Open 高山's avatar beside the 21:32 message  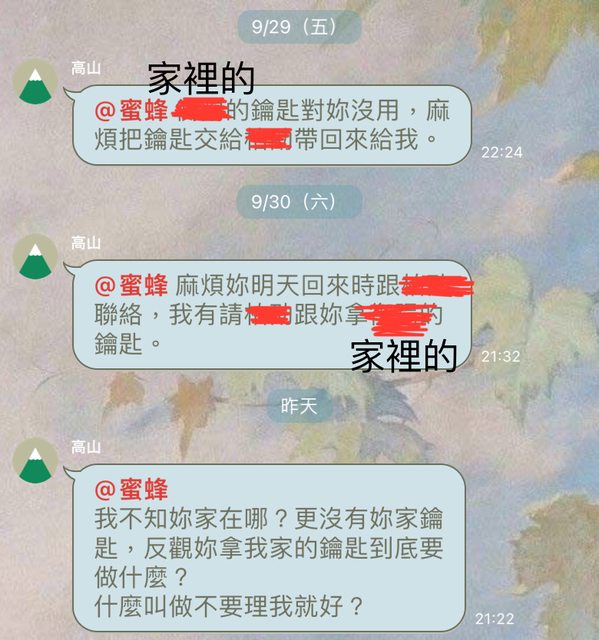click(35, 257)
